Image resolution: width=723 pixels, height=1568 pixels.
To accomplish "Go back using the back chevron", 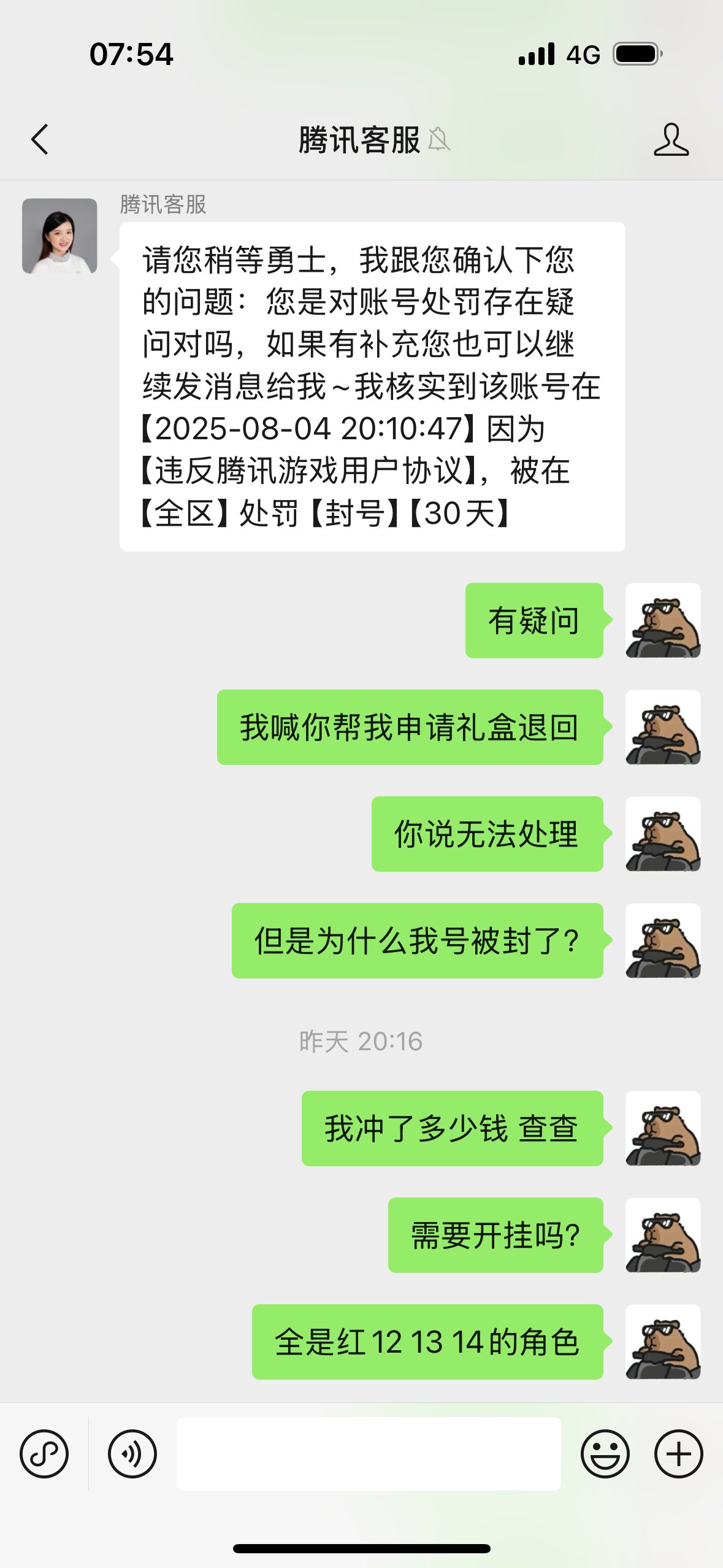I will pyautogui.click(x=39, y=140).
